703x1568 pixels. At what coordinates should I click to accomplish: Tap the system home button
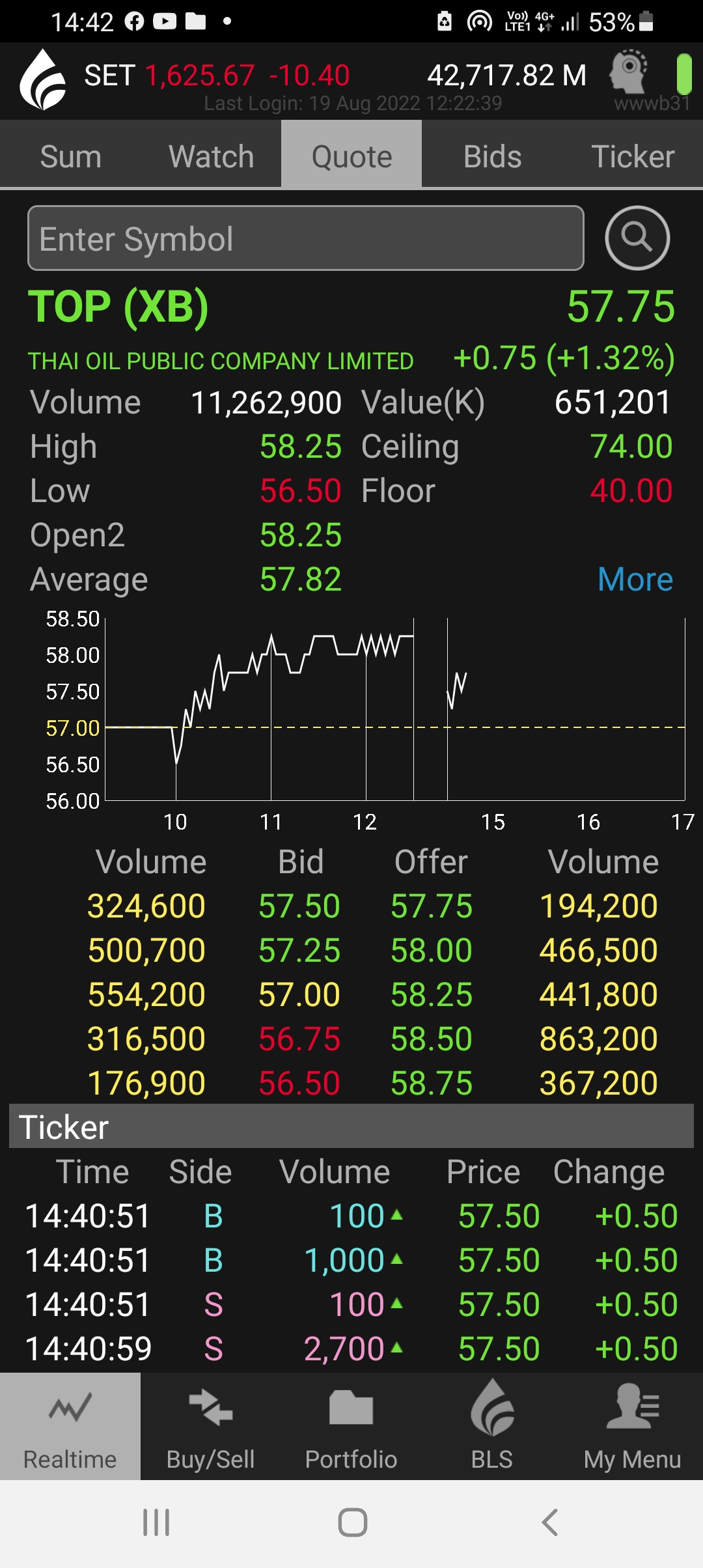point(352,1522)
